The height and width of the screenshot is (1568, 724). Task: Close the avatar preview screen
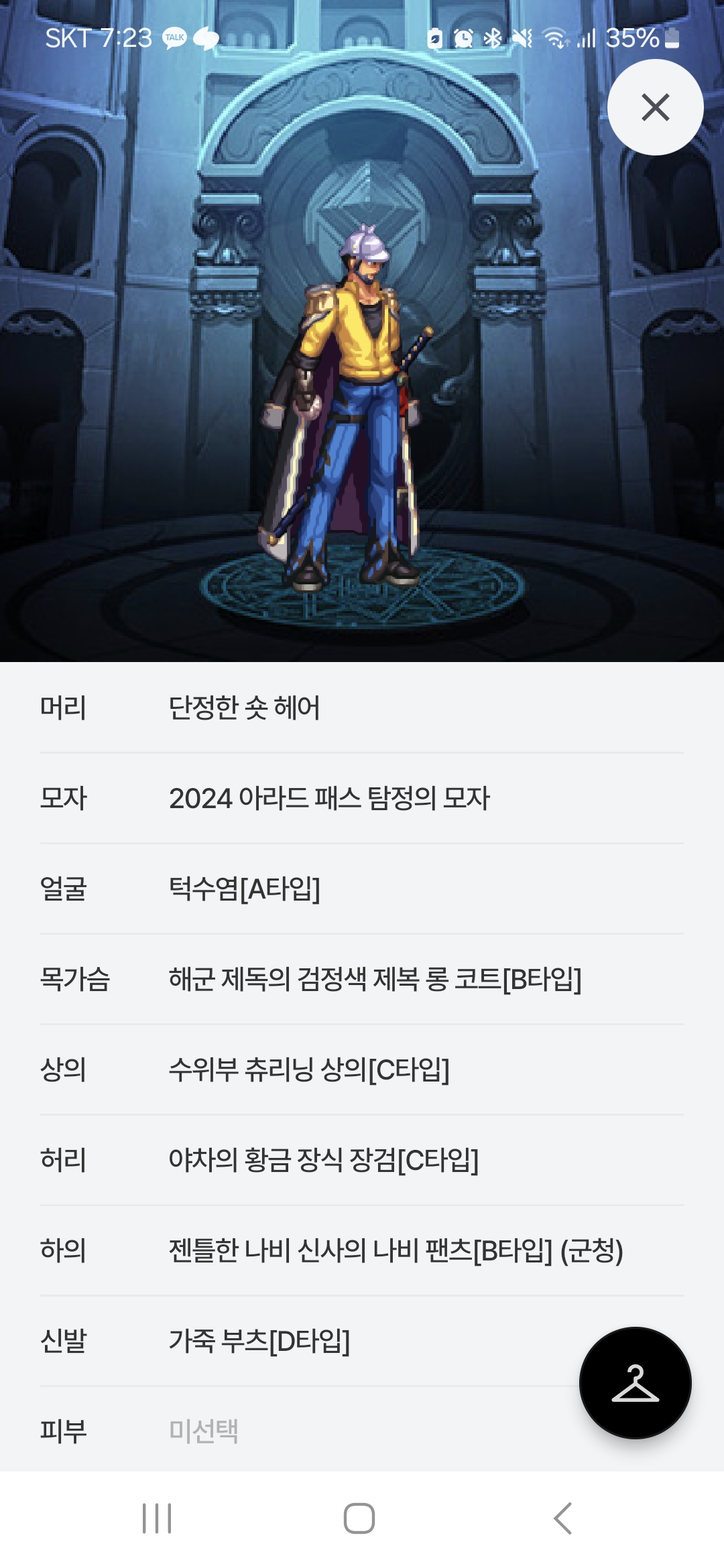(655, 107)
